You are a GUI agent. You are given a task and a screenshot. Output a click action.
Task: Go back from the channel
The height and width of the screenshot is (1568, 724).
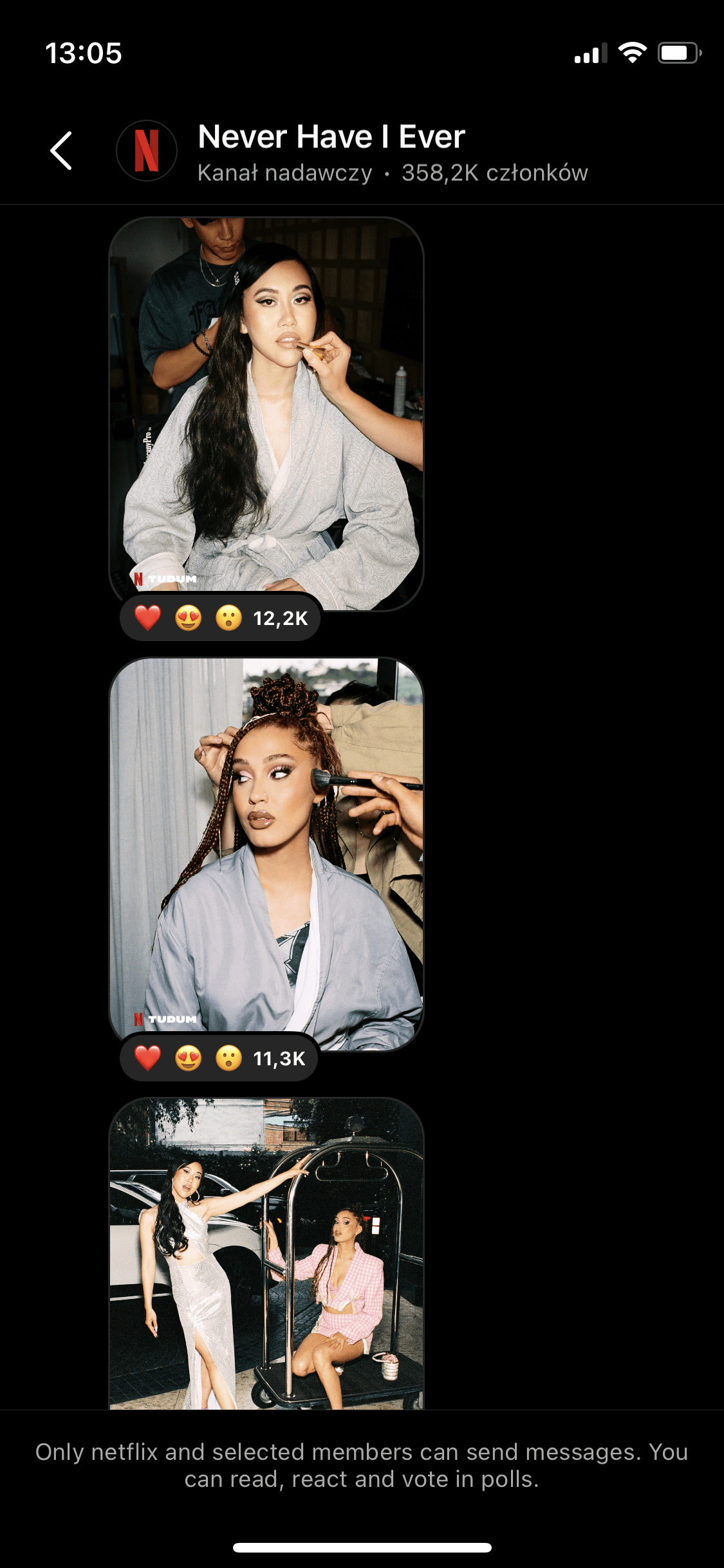click(61, 151)
